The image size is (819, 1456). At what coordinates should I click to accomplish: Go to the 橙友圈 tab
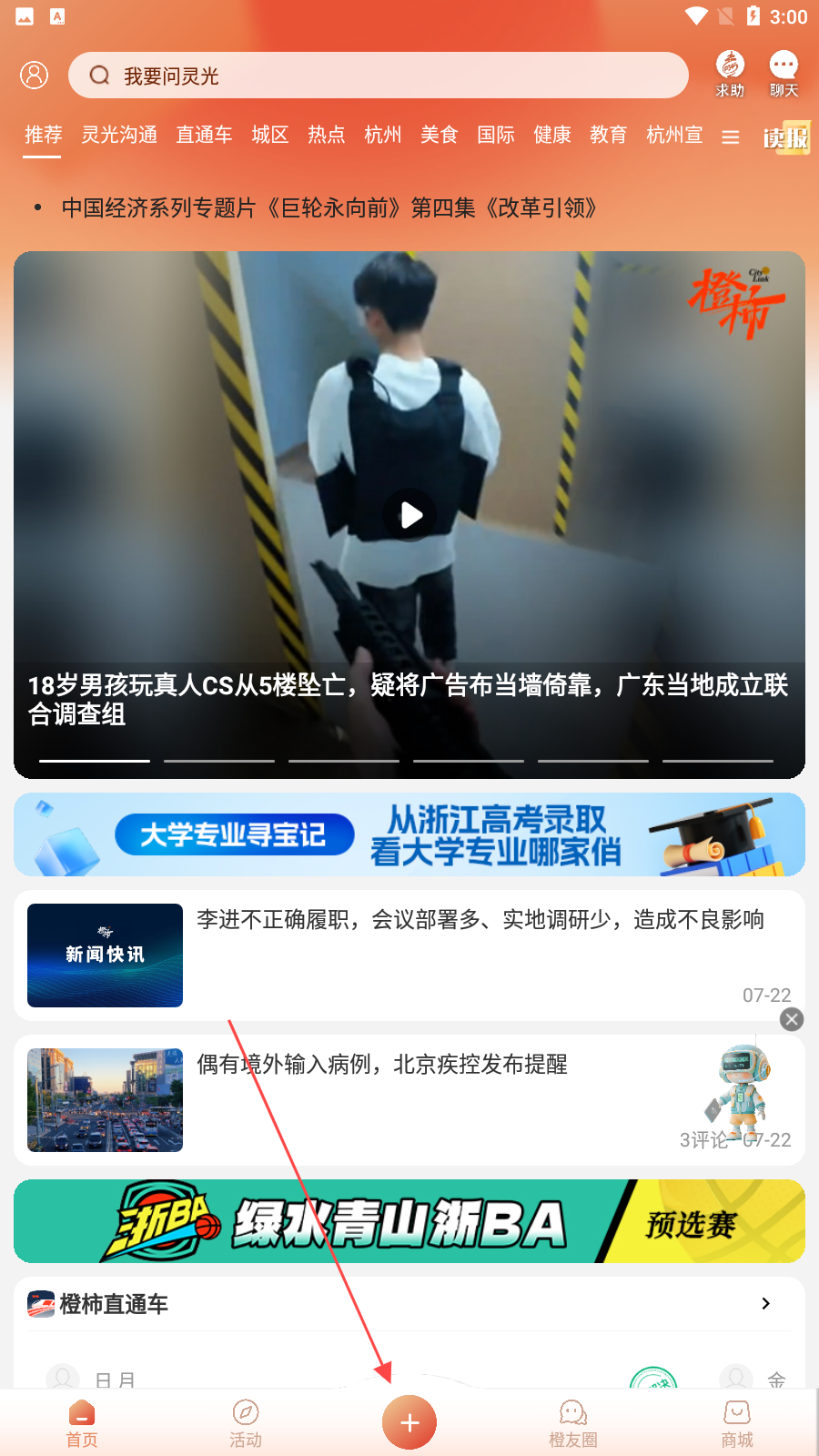tap(573, 1423)
